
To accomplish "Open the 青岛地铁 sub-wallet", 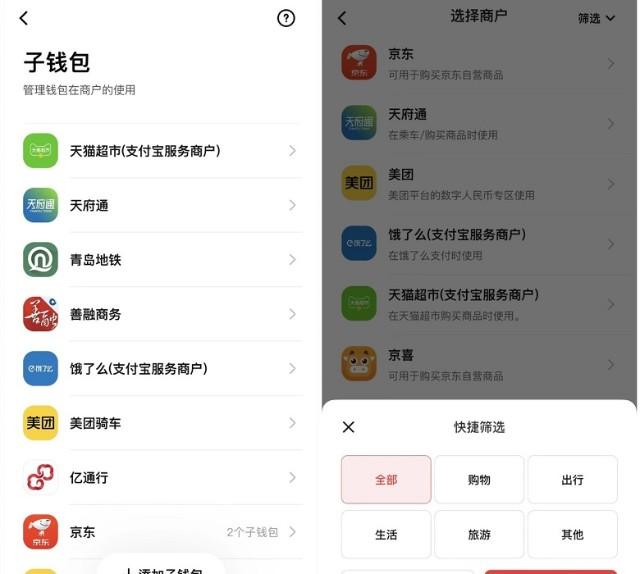I will coord(160,260).
